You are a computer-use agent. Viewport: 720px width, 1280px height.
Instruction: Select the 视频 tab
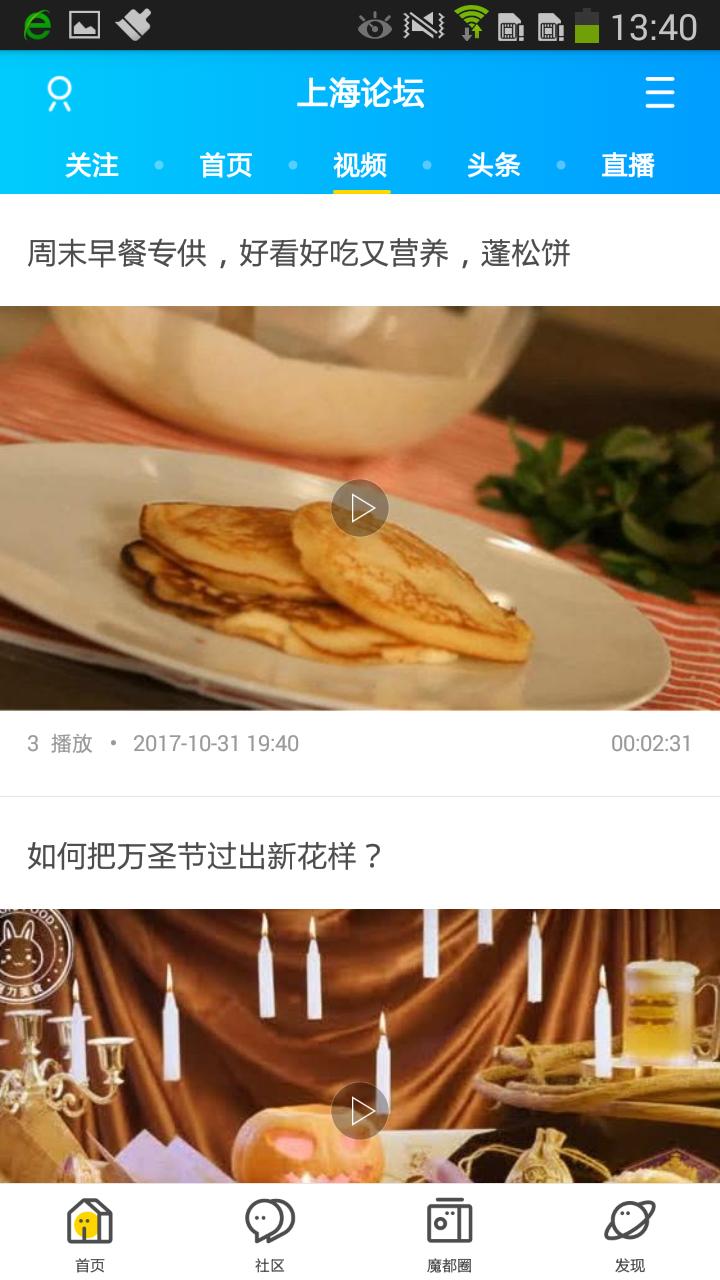360,165
